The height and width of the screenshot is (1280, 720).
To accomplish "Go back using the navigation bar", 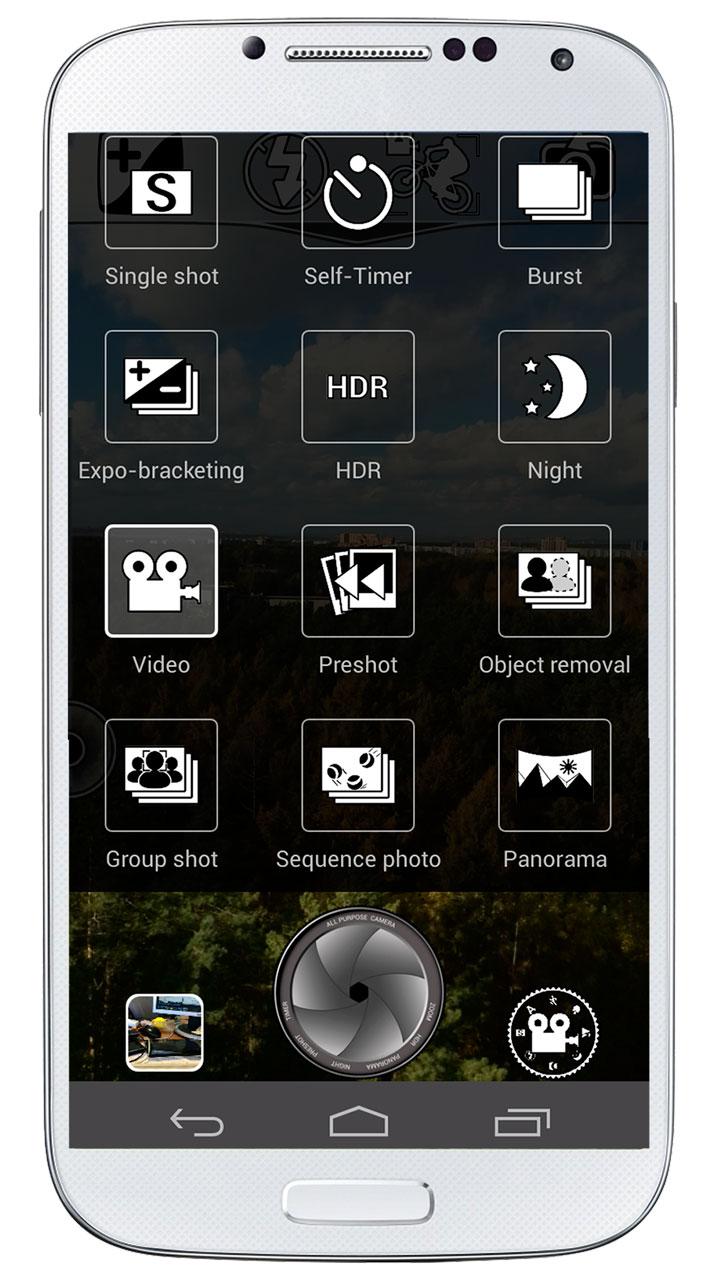I will (x=197, y=1122).
